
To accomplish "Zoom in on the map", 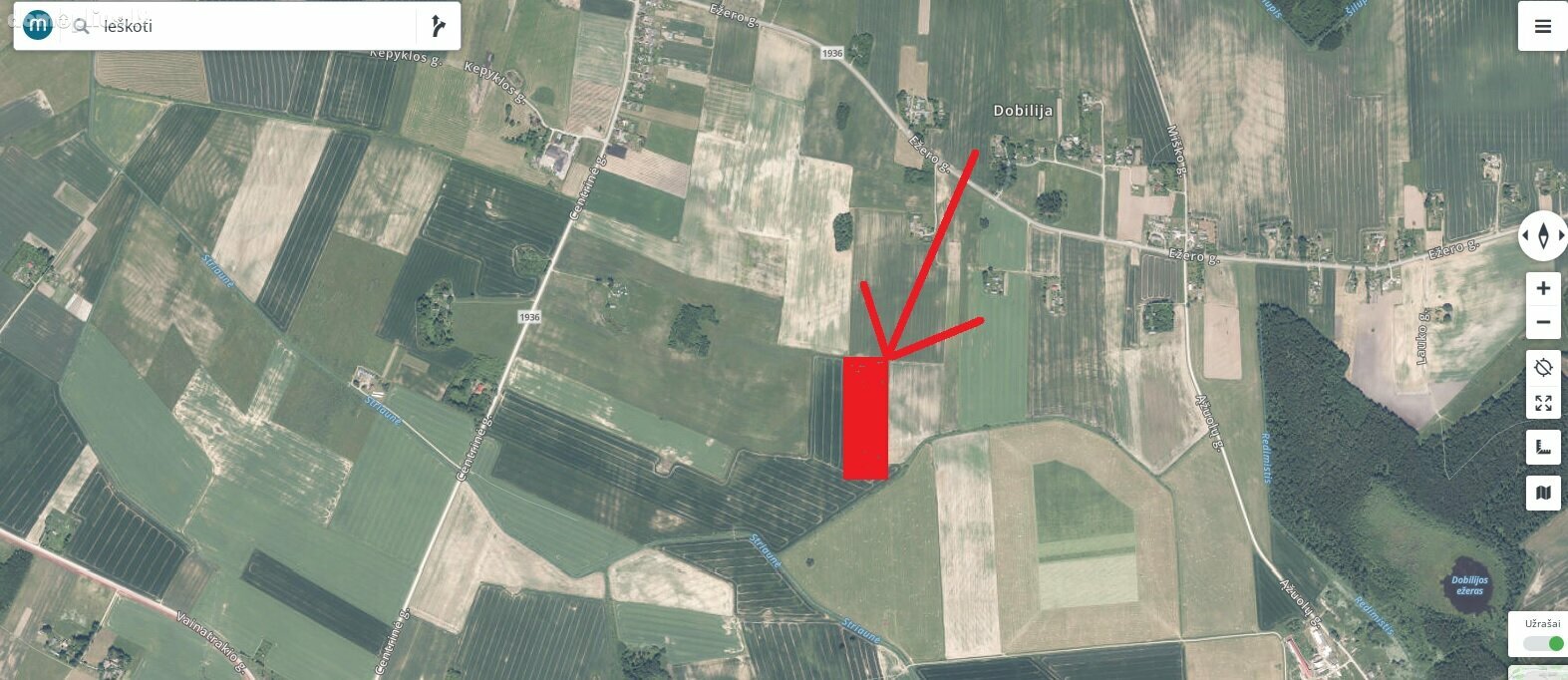I will [1543, 288].
